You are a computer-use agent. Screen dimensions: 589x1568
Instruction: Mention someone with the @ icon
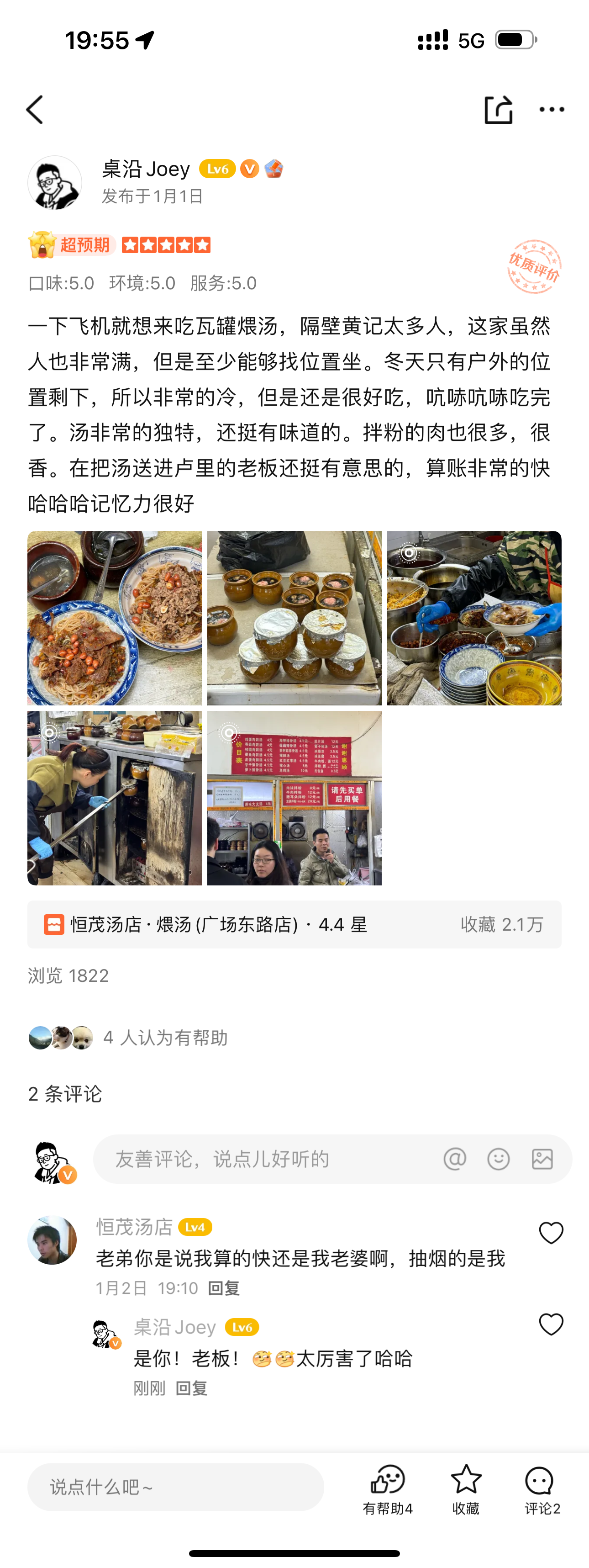click(454, 1159)
